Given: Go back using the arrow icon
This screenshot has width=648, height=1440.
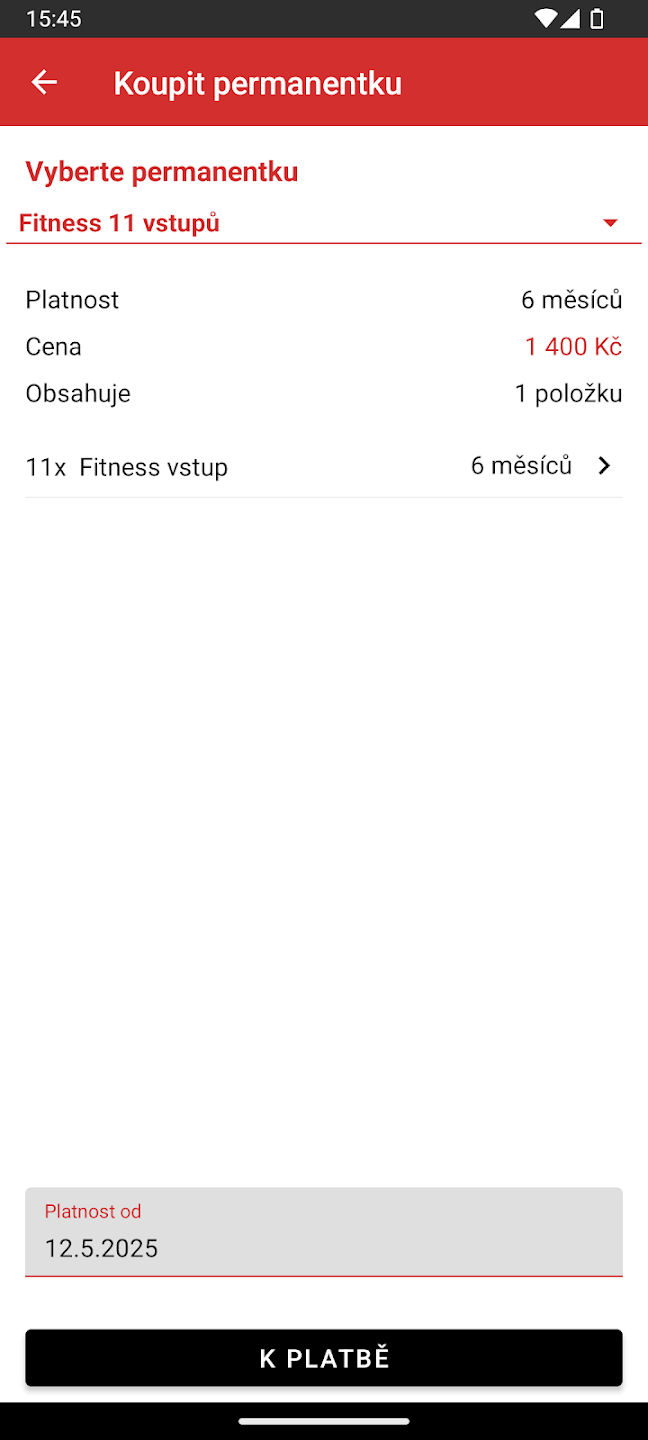Looking at the screenshot, I should pos(44,83).
